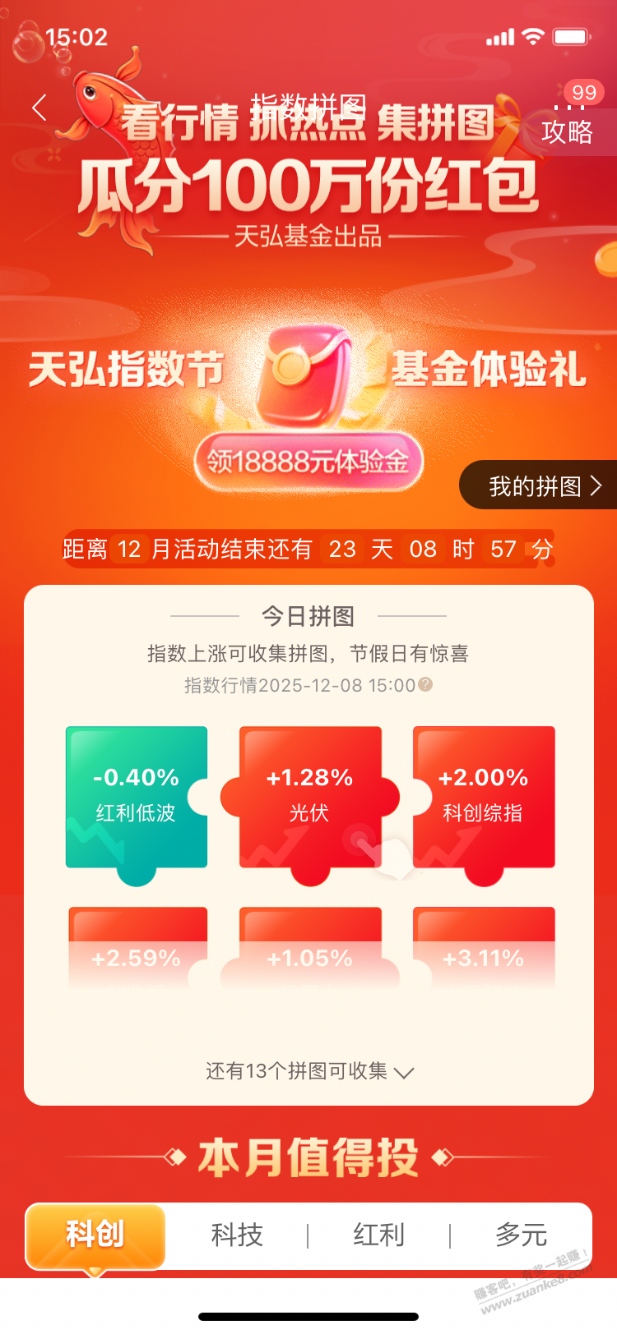Open the 攻略 guide

coord(567,132)
